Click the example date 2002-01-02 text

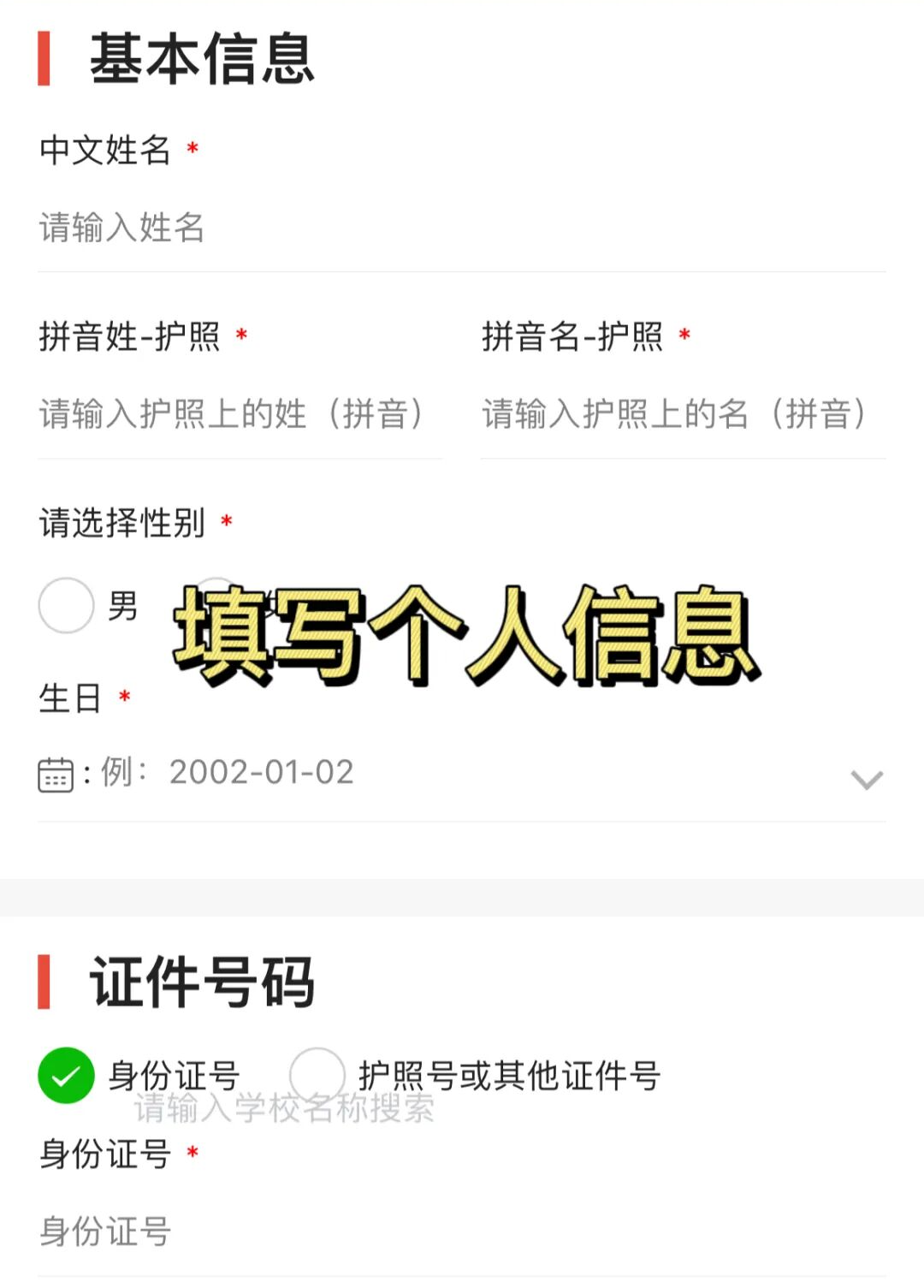click(x=263, y=772)
